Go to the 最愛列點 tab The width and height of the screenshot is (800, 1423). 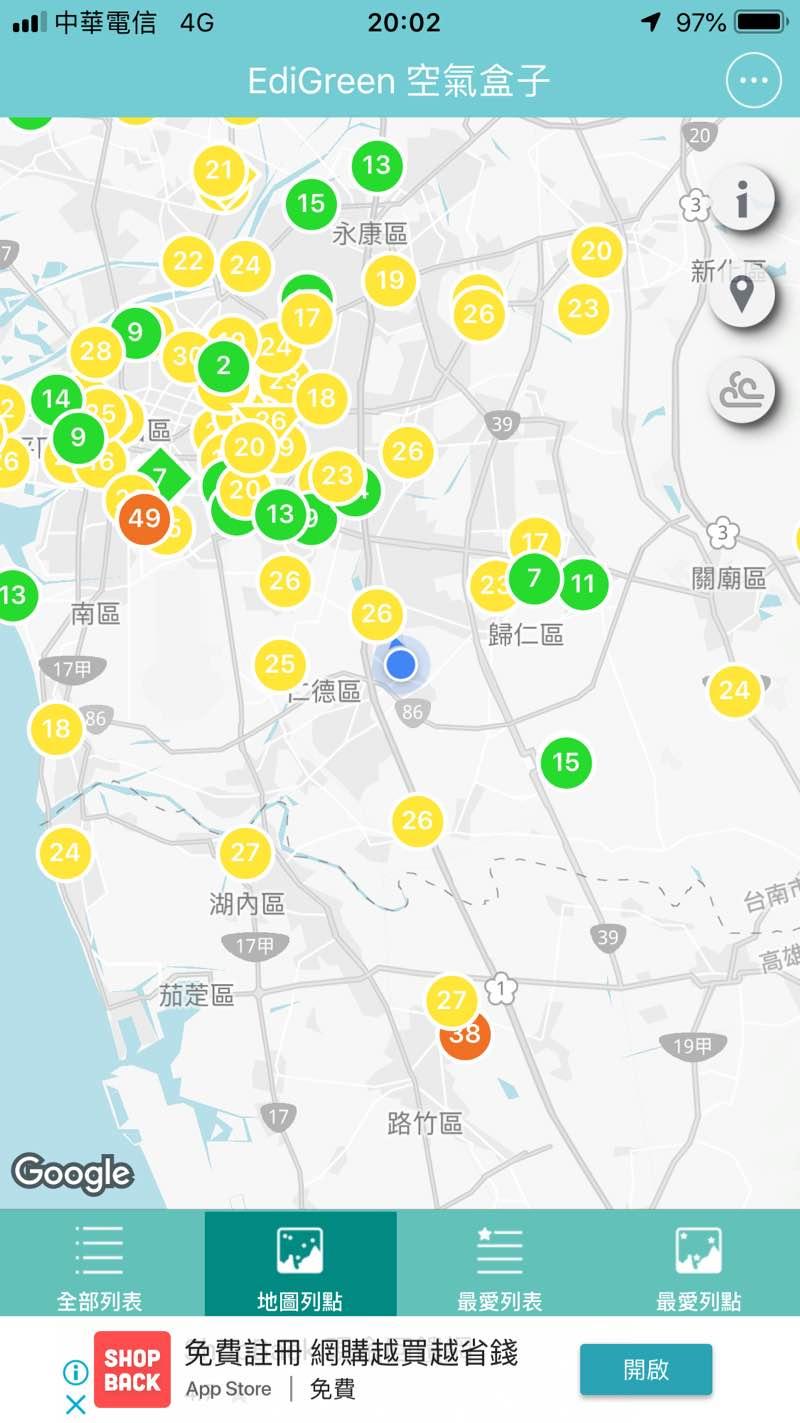[x=698, y=1264]
